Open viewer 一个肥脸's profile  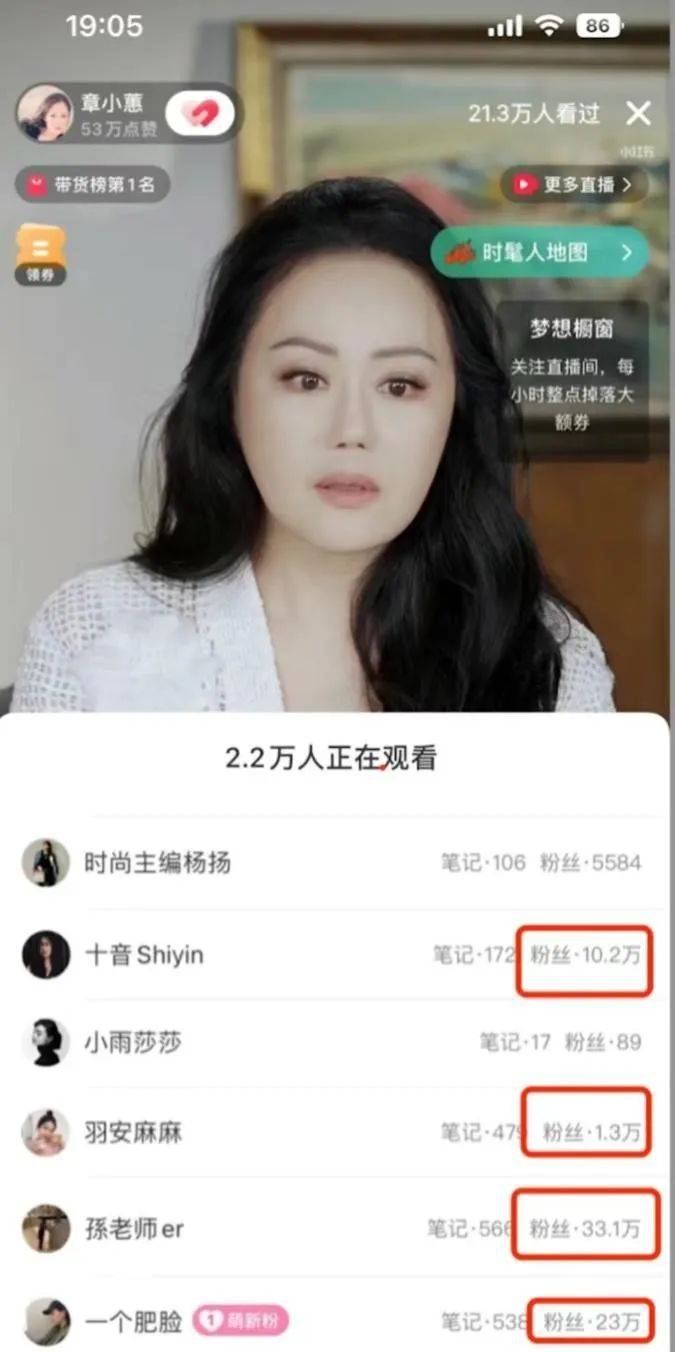(x=132, y=1322)
